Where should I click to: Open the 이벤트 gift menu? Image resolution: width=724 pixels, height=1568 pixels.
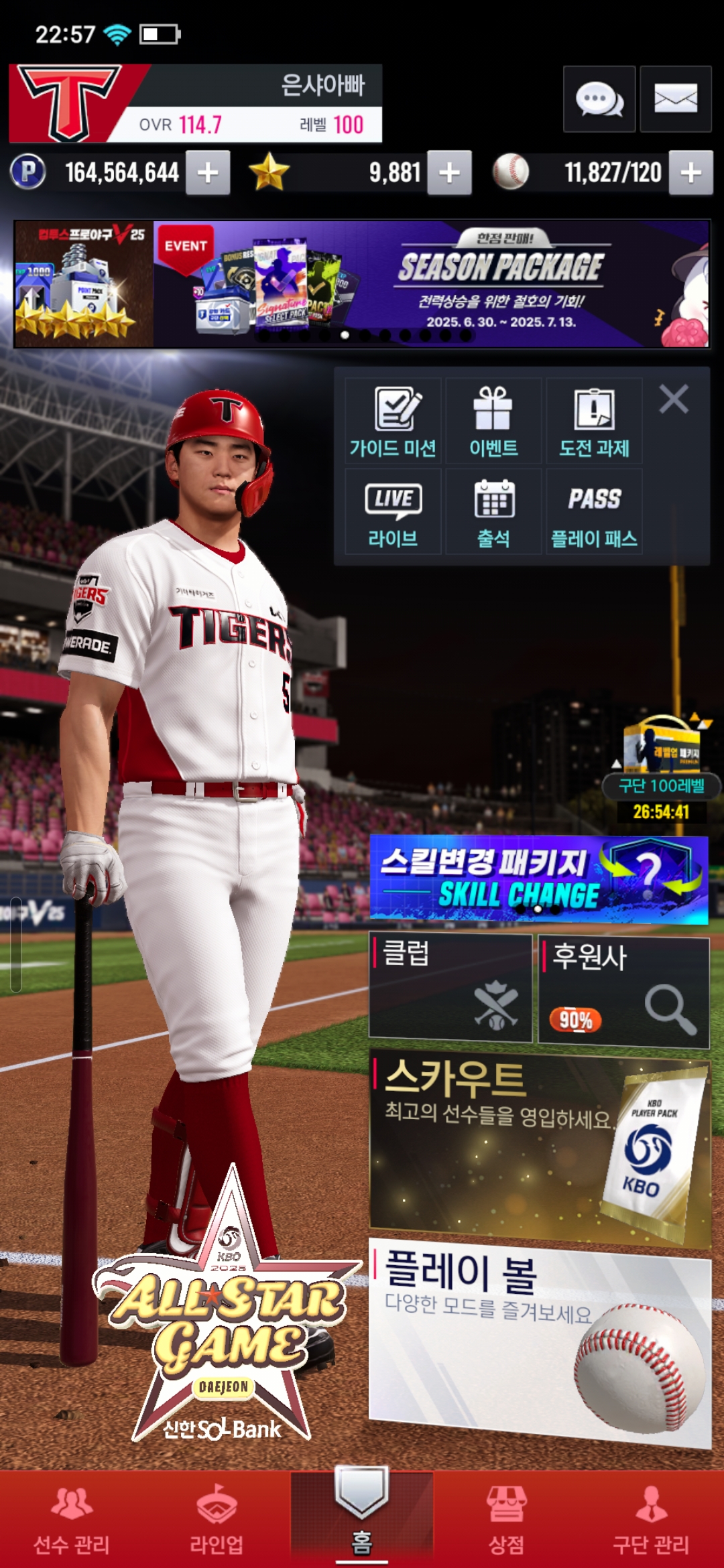pyautogui.click(x=493, y=421)
